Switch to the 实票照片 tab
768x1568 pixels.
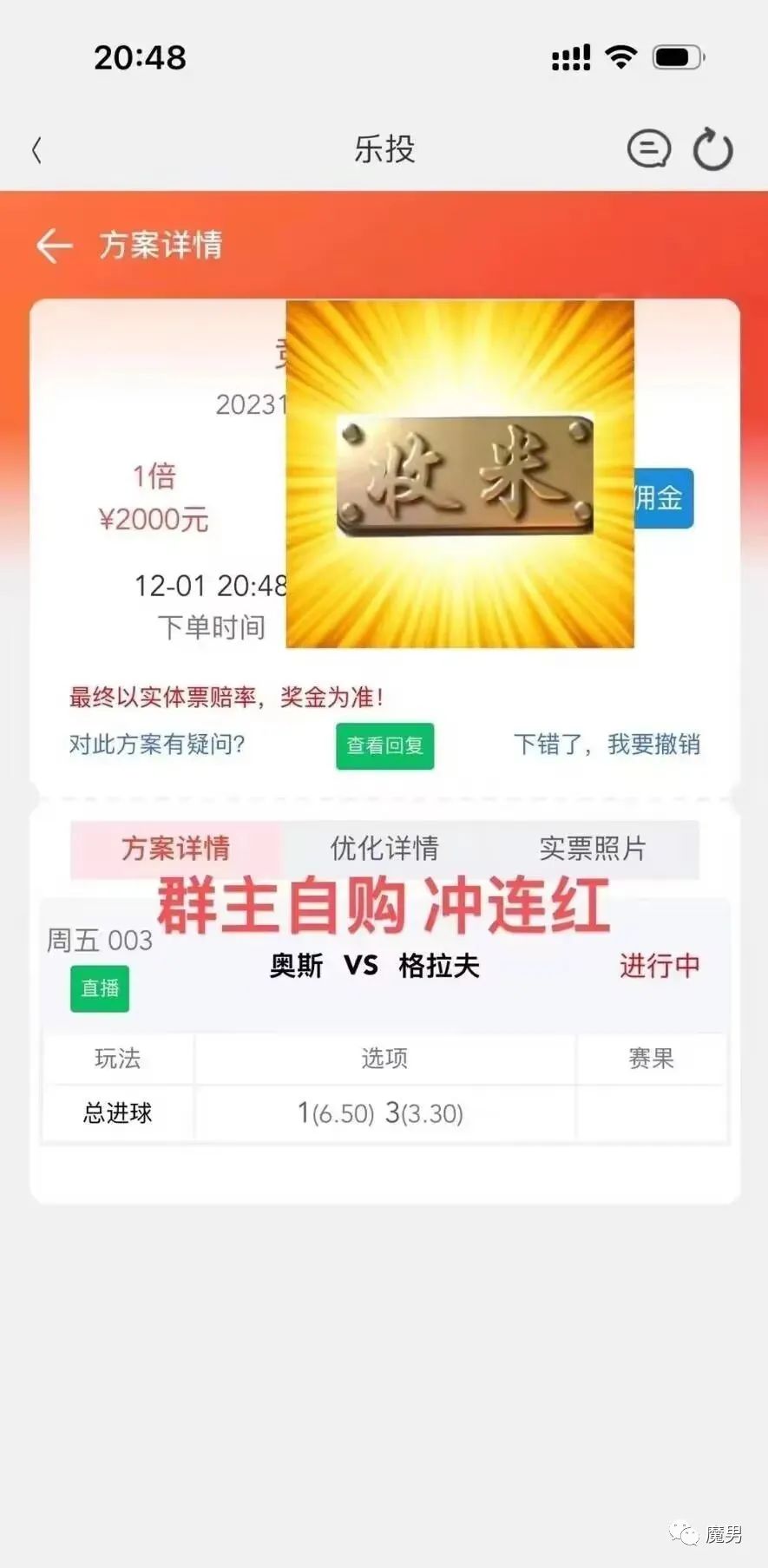pos(593,848)
